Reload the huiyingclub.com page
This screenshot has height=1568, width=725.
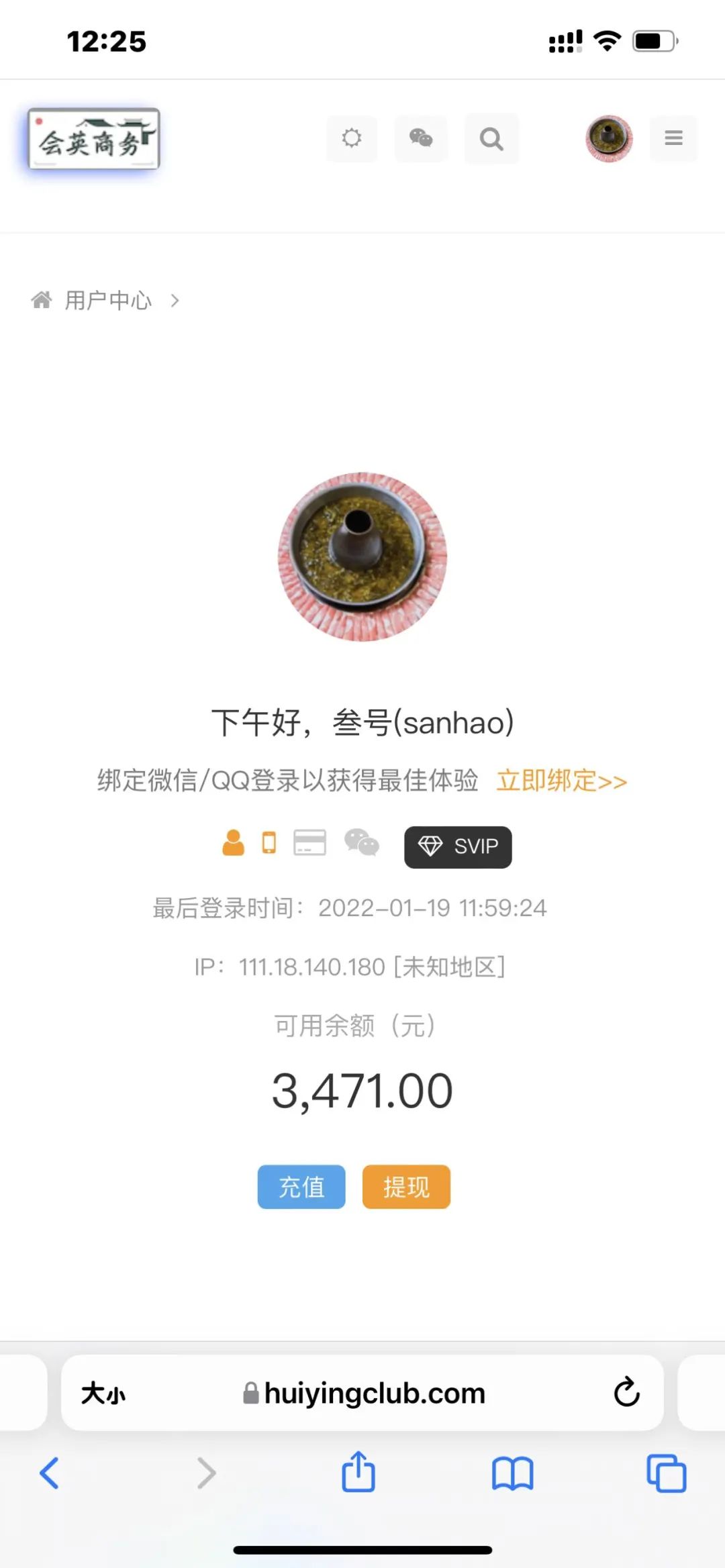coord(626,1392)
